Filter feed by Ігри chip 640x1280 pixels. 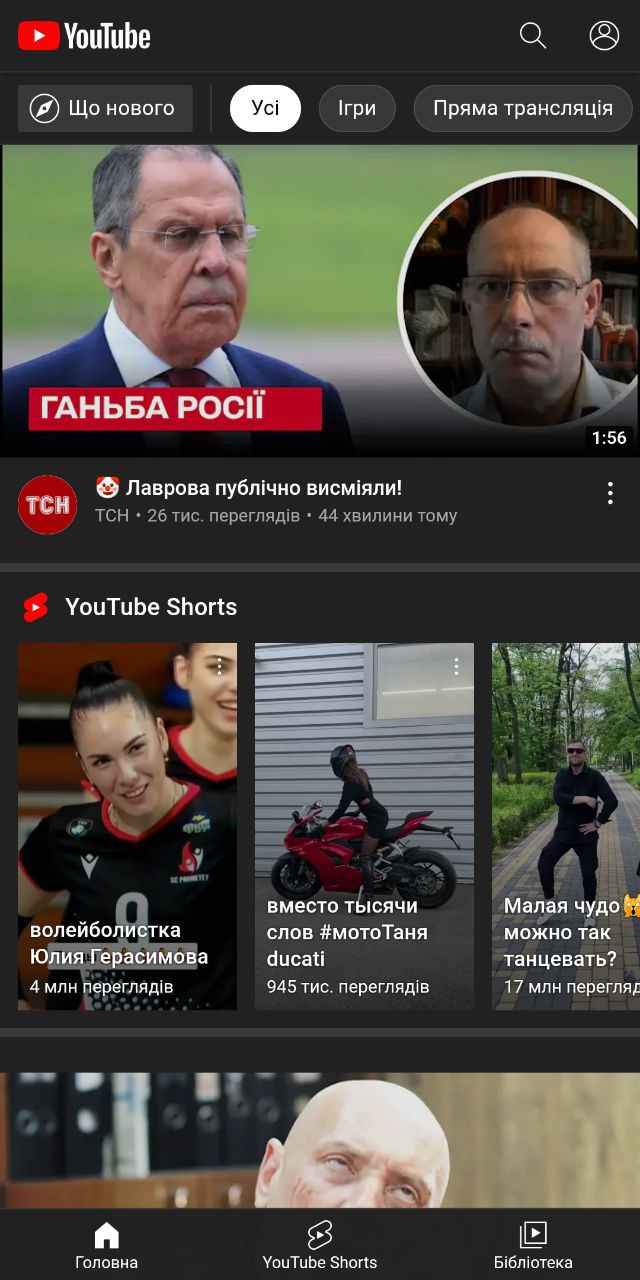[x=357, y=108]
